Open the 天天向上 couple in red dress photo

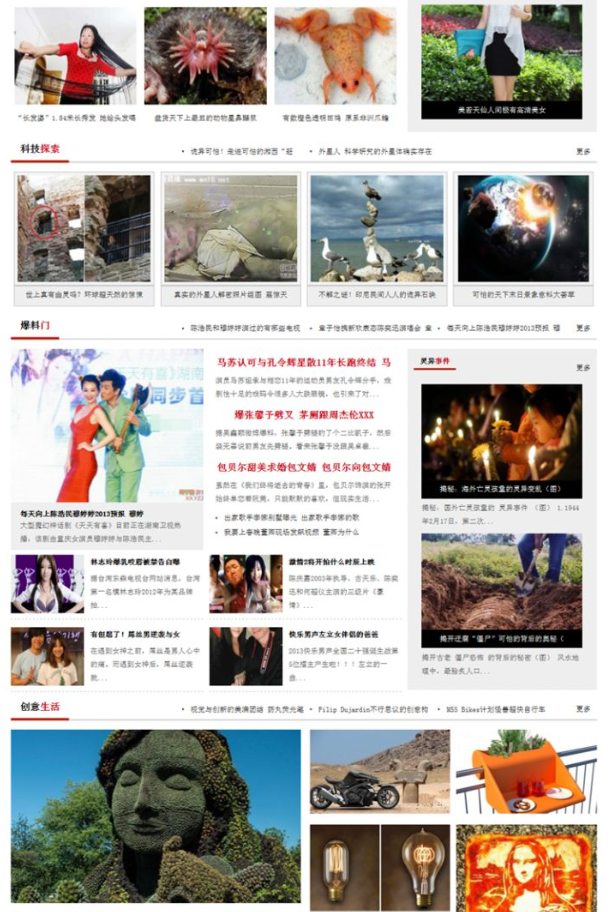point(107,425)
